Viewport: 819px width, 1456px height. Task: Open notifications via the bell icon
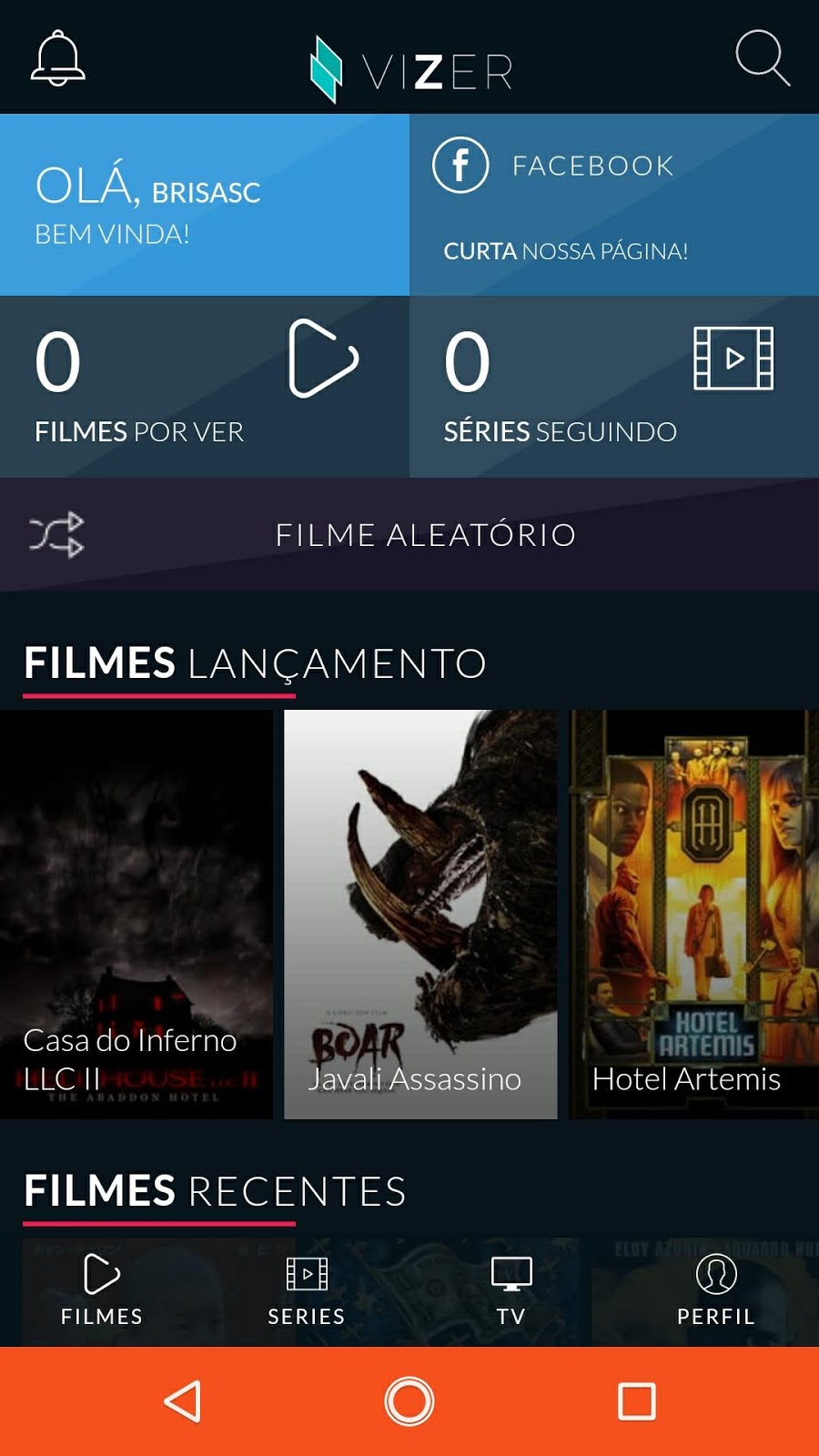coord(58,60)
